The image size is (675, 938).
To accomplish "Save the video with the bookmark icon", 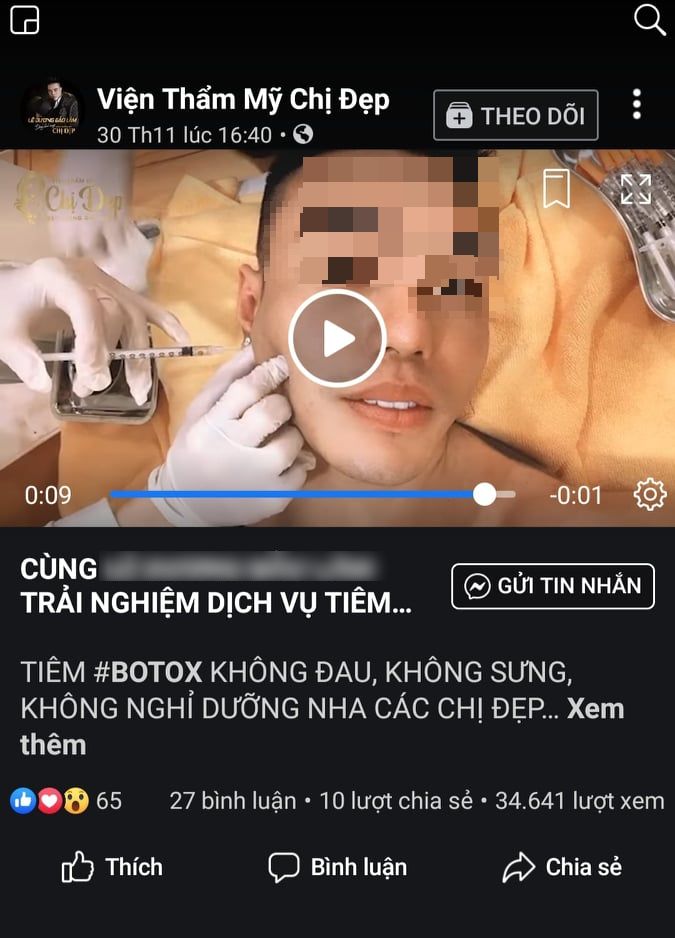I will click(556, 188).
